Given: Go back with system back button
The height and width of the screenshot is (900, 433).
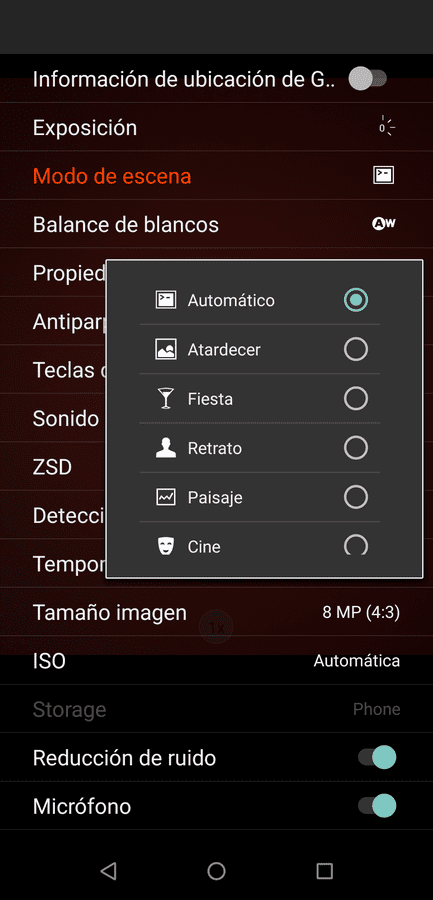Looking at the screenshot, I should [108, 871].
